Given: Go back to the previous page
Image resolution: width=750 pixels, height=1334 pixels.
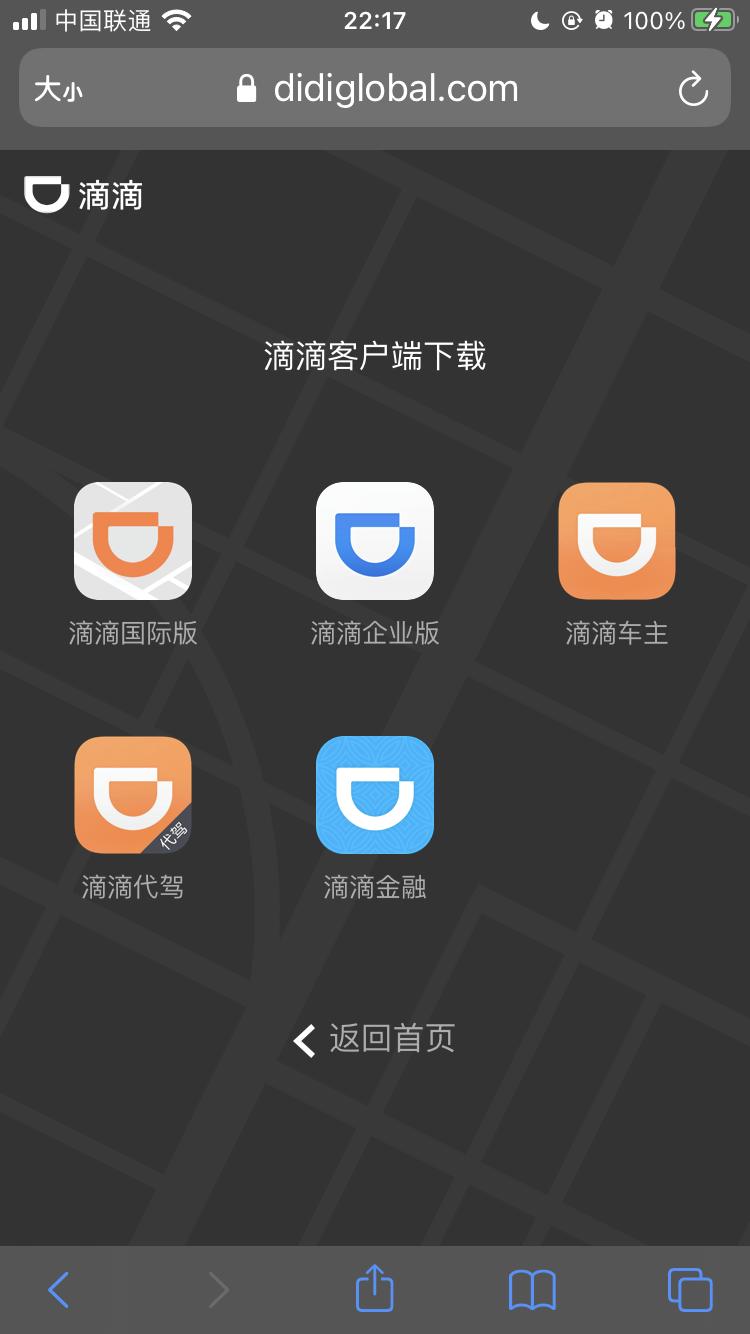Looking at the screenshot, I should tap(59, 1290).
